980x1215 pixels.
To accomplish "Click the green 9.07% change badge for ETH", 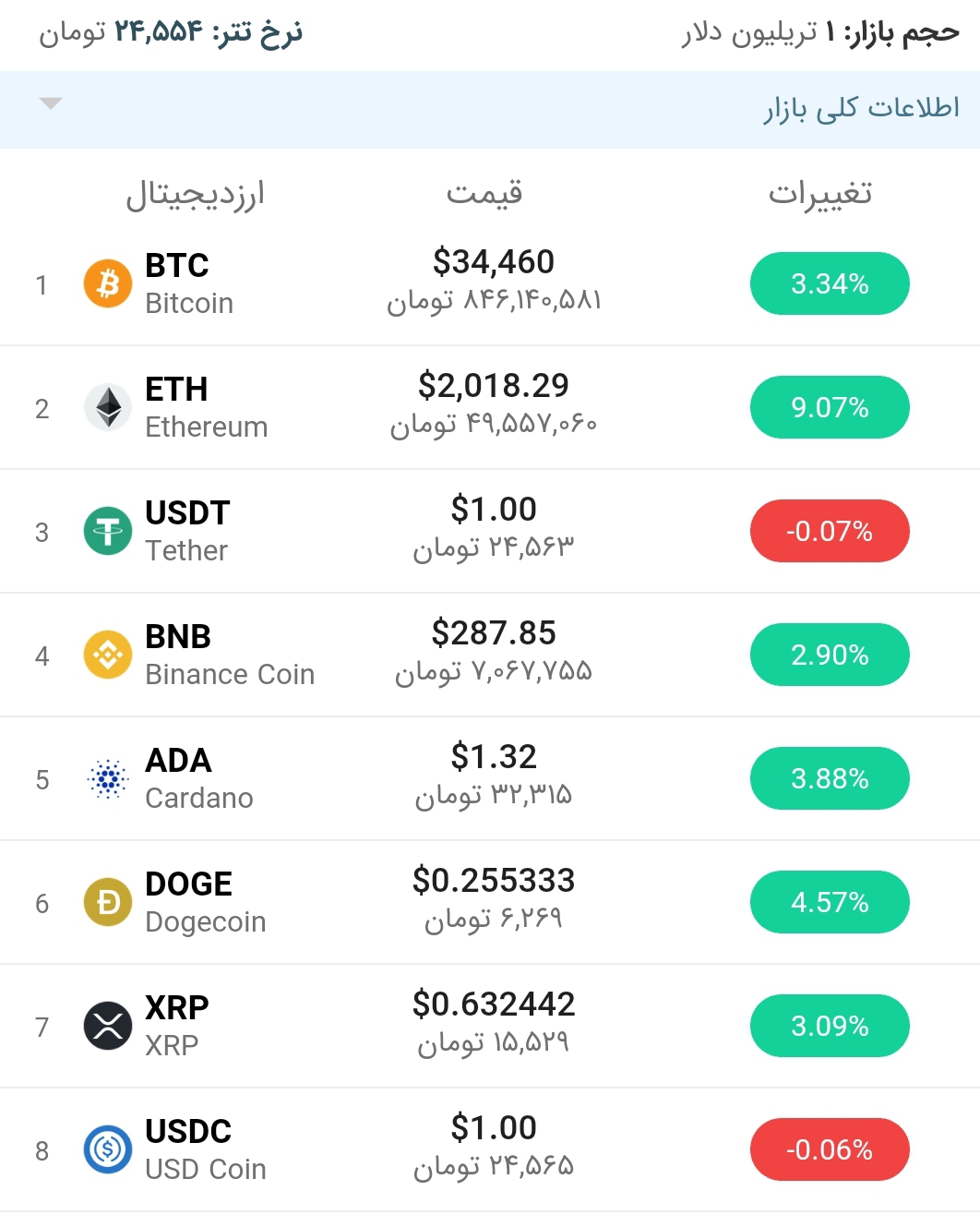I will point(829,407).
